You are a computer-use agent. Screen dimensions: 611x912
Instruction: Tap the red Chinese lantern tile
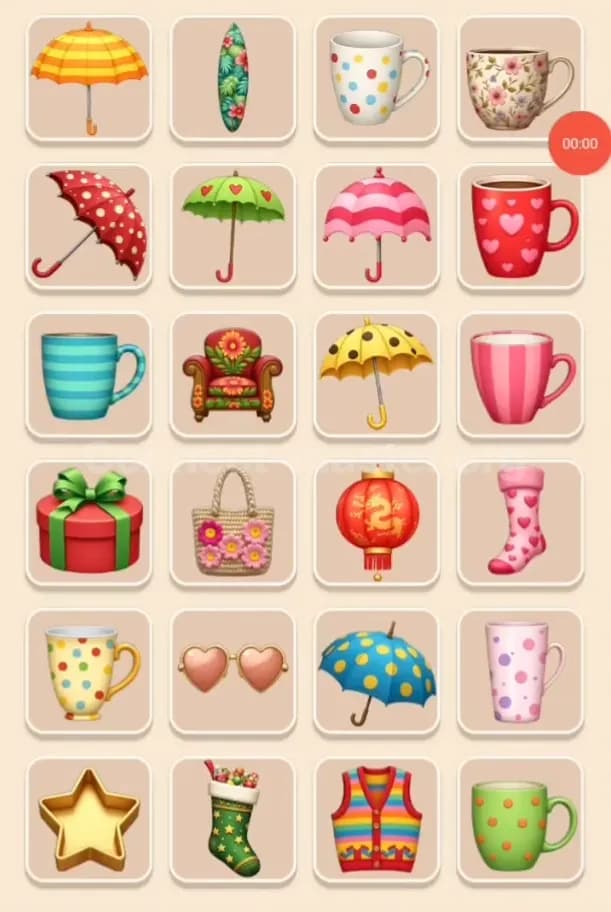[377, 522]
